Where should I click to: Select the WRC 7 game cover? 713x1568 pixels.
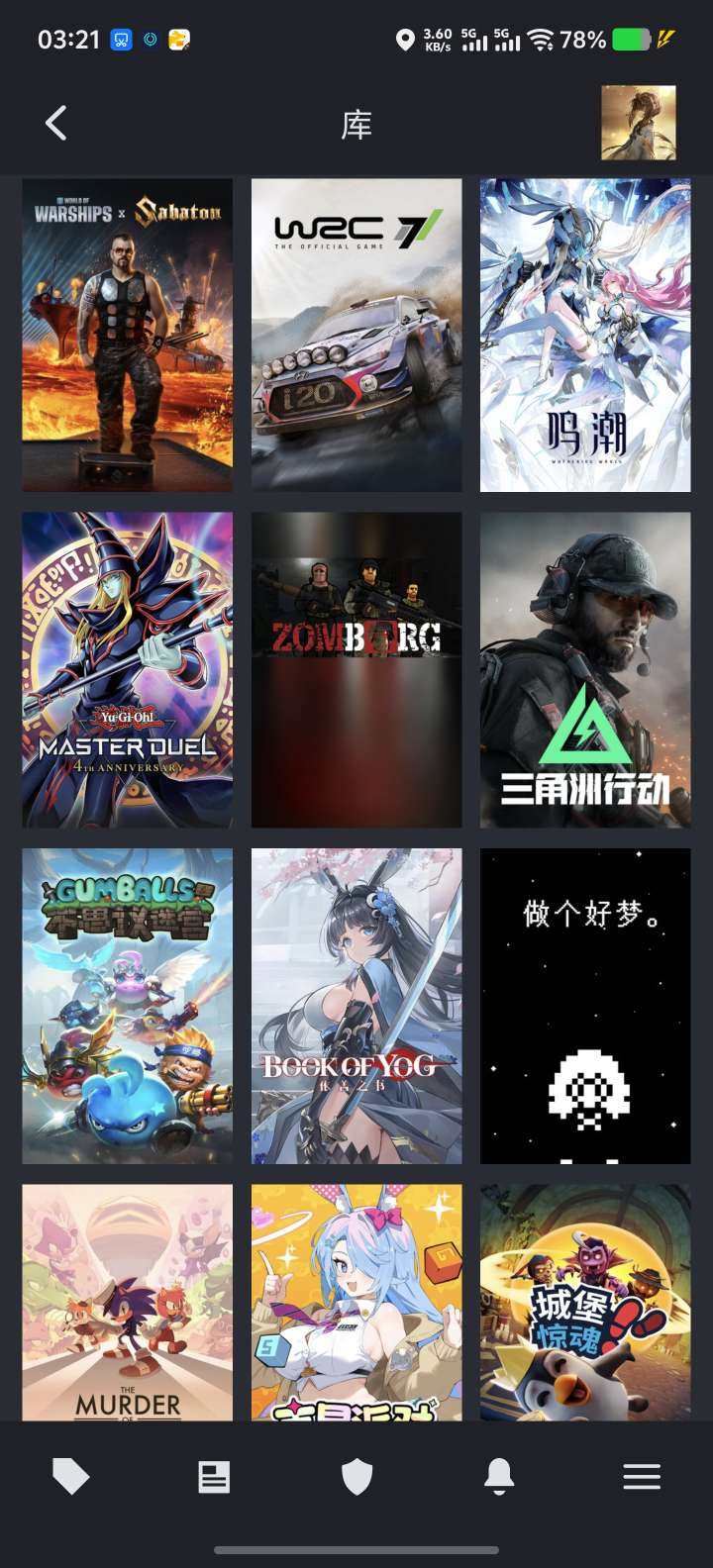(x=356, y=335)
